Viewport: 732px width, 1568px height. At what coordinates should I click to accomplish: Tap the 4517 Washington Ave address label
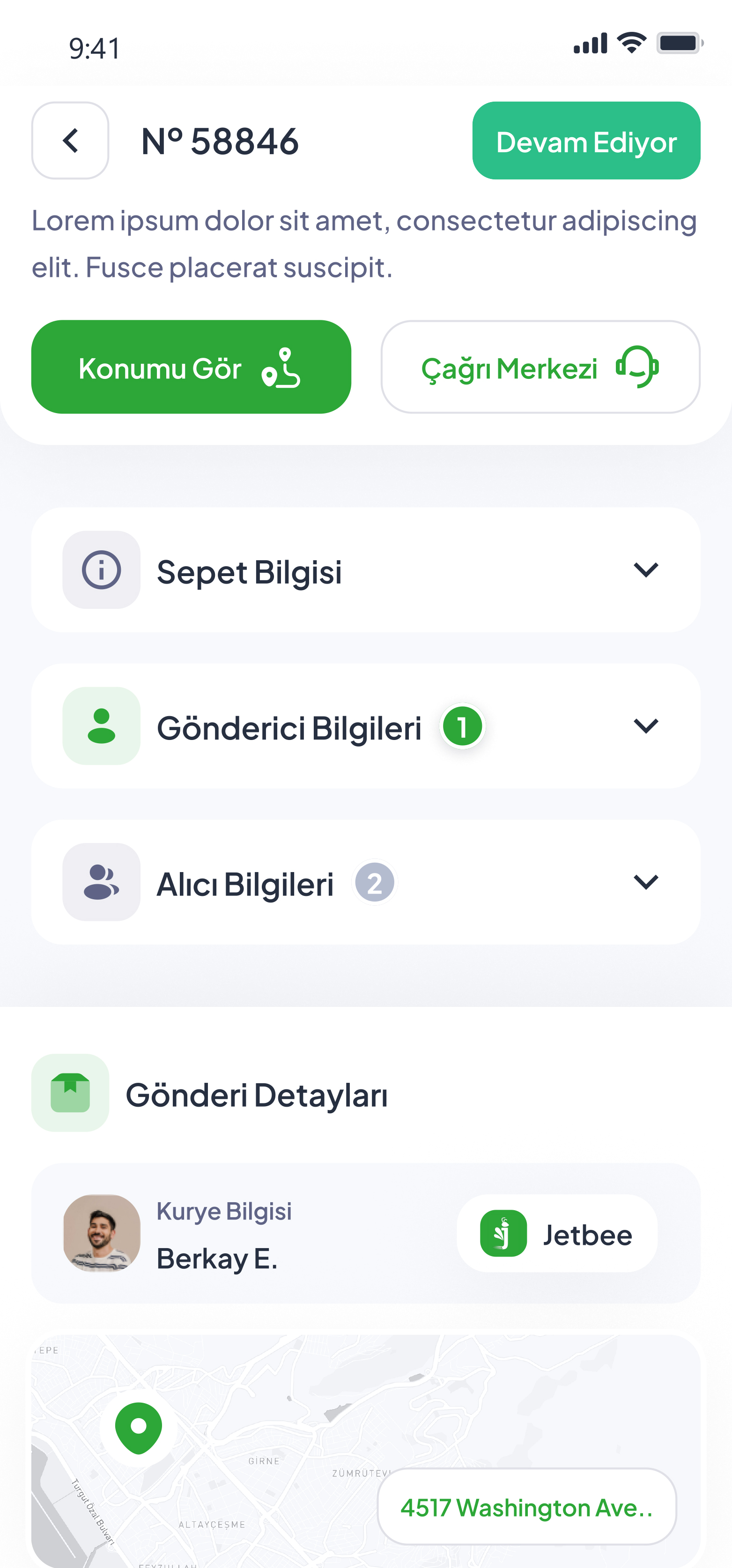coord(527,1507)
